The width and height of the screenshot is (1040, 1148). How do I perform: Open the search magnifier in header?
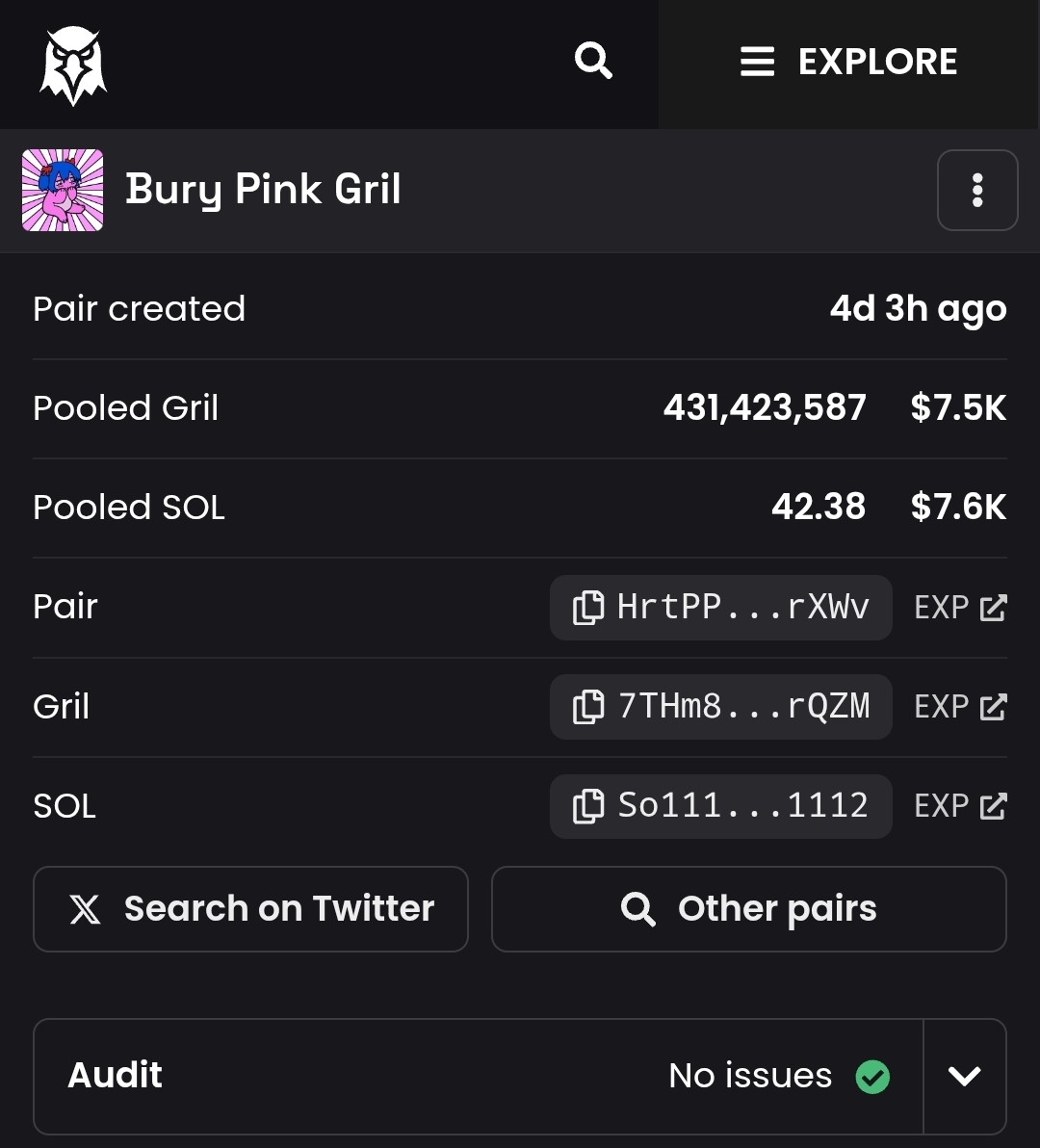tap(593, 62)
